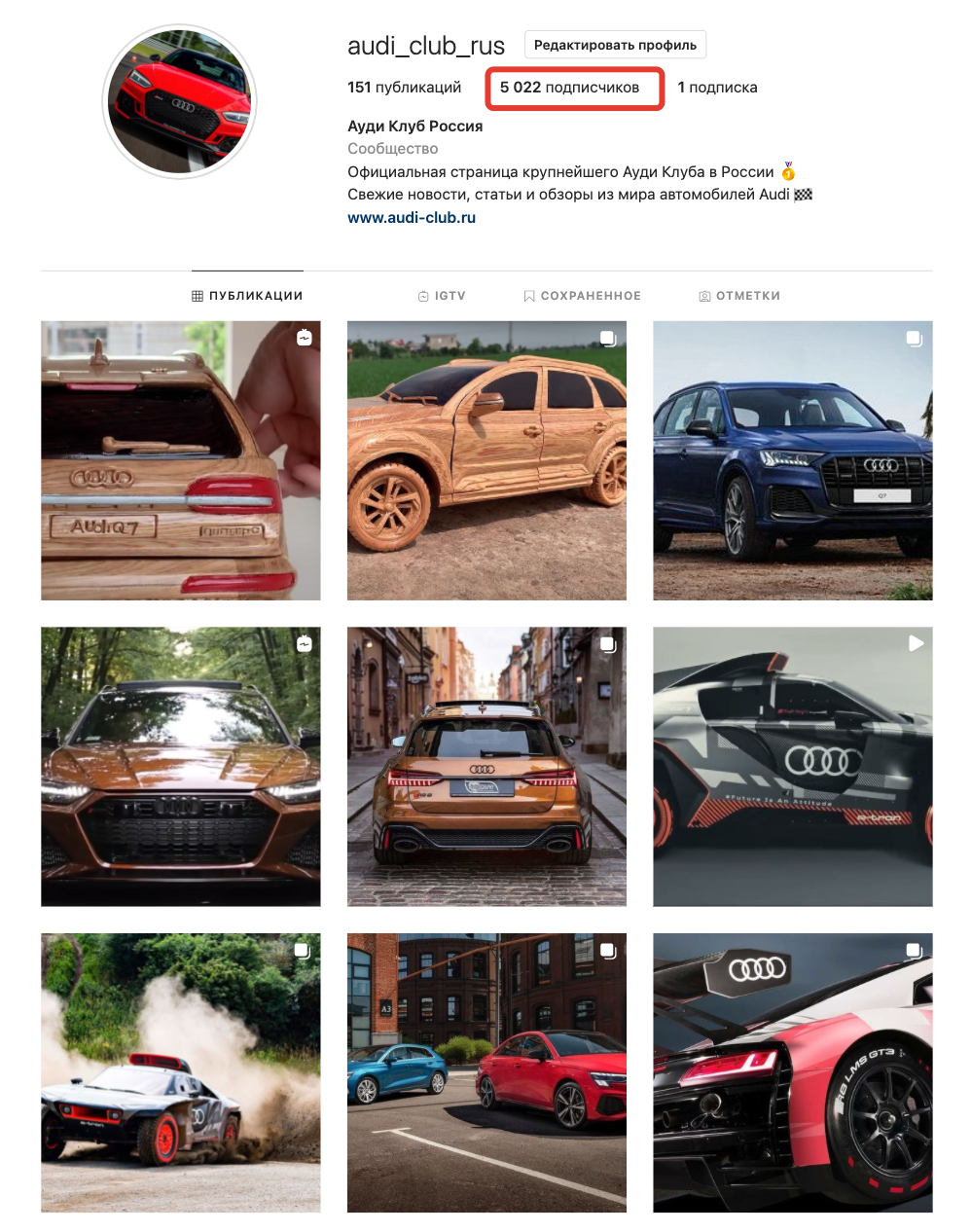
Task: Open the wooden Audi Q7 rear close-up post
Action: pos(180,460)
